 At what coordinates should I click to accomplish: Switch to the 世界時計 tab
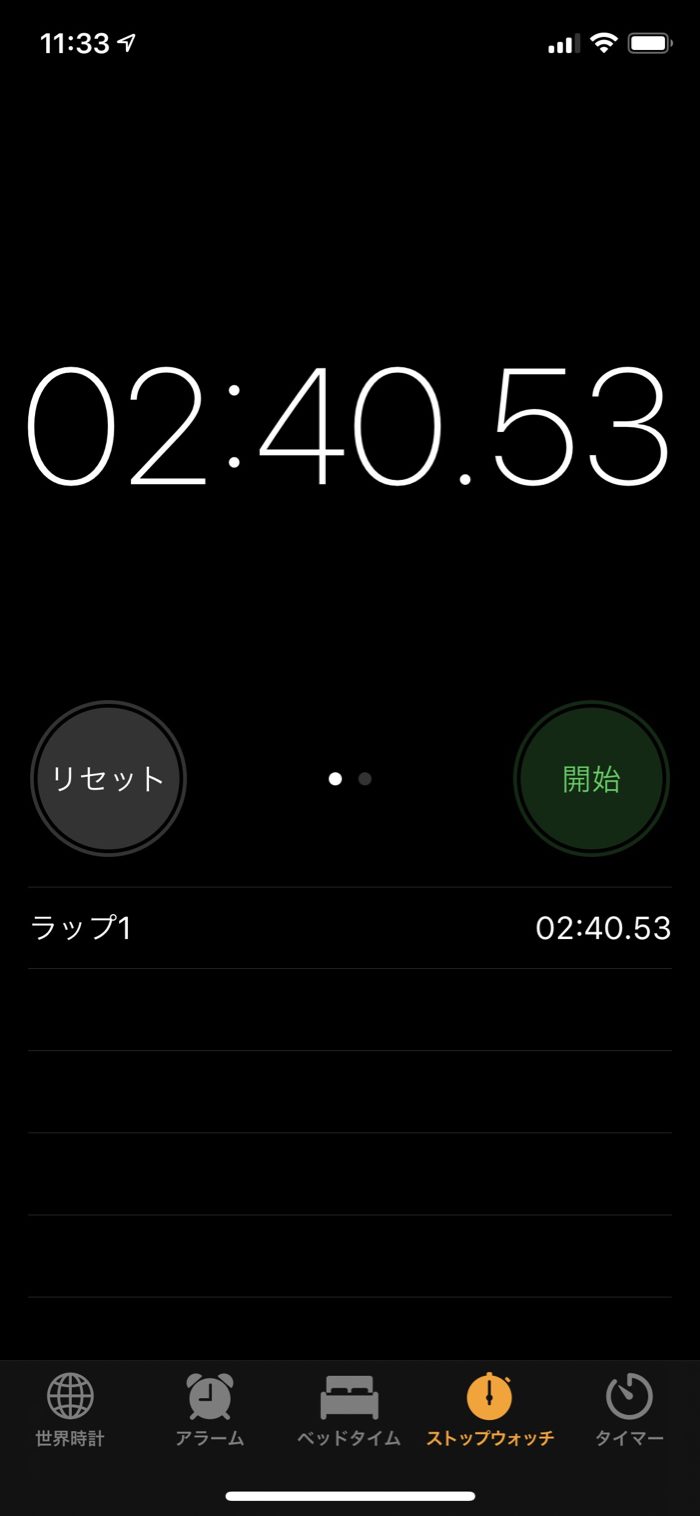tap(70, 1410)
